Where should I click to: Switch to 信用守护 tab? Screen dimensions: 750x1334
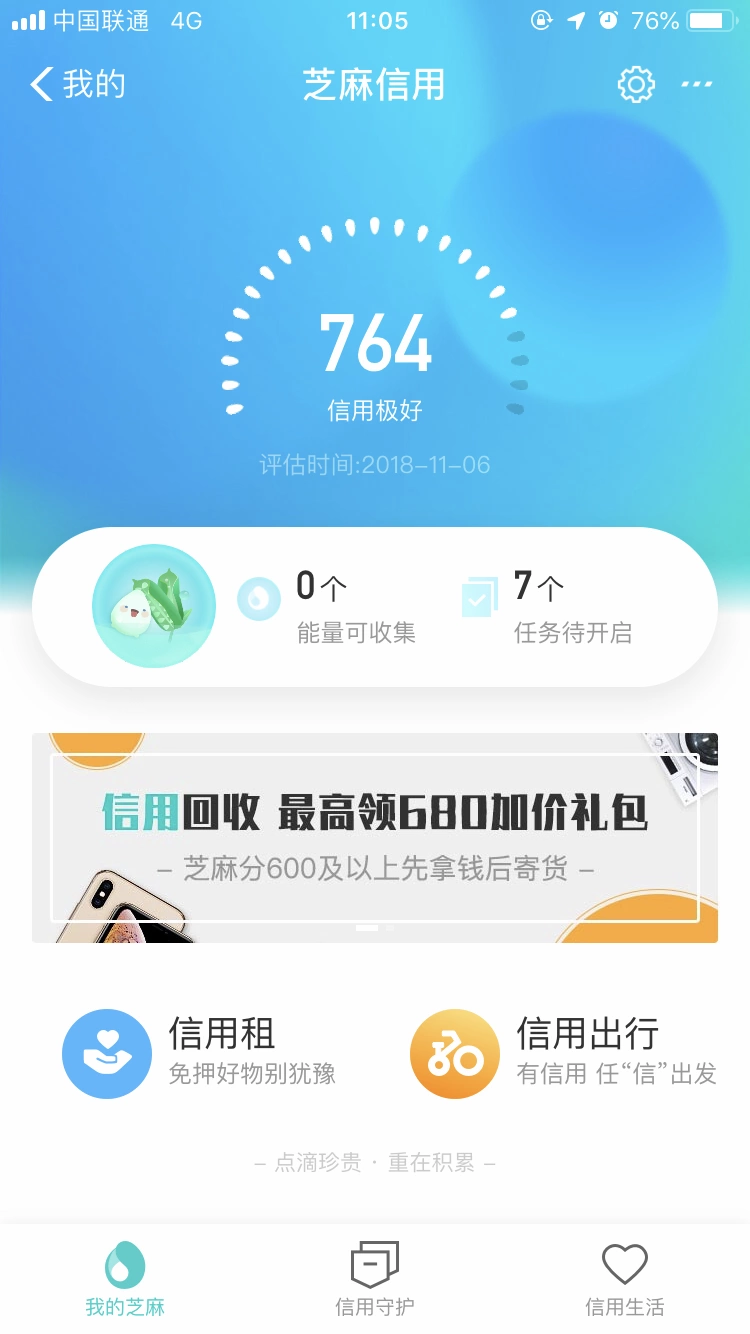click(375, 1280)
